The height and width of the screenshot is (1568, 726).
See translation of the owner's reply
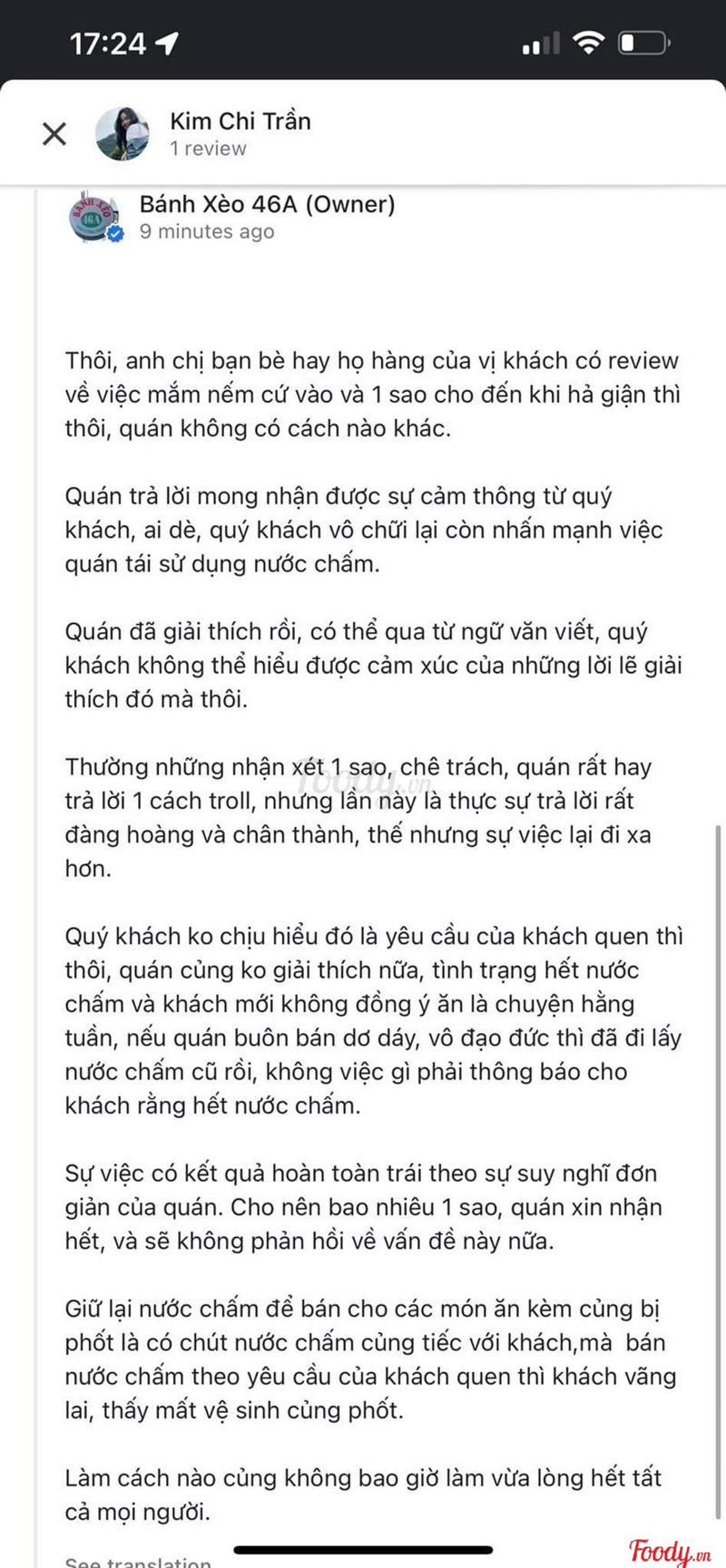pos(137,1562)
